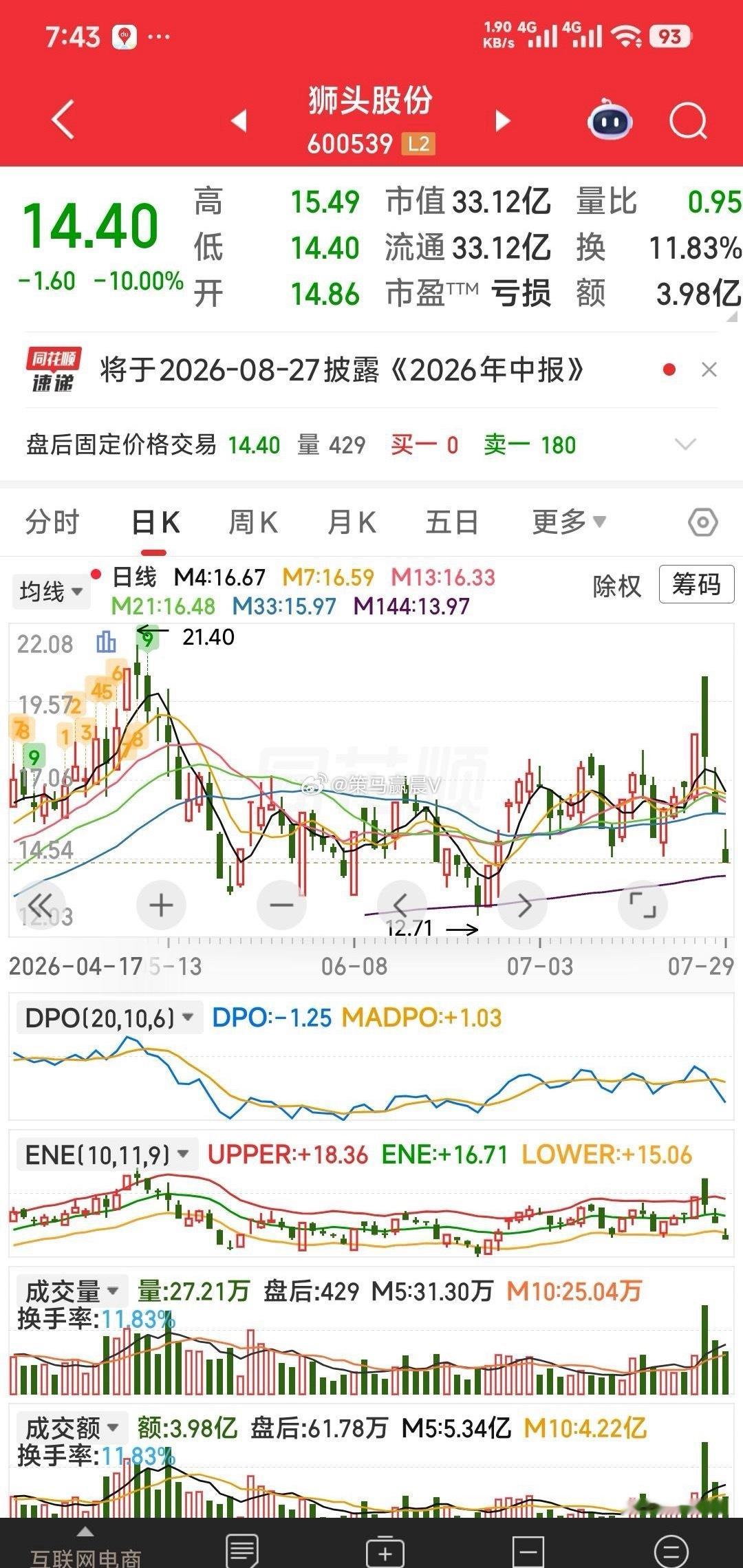The width and height of the screenshot is (743, 1568).
Task: Dismiss the 2026年中报 disclosure banner
Action: tap(709, 370)
